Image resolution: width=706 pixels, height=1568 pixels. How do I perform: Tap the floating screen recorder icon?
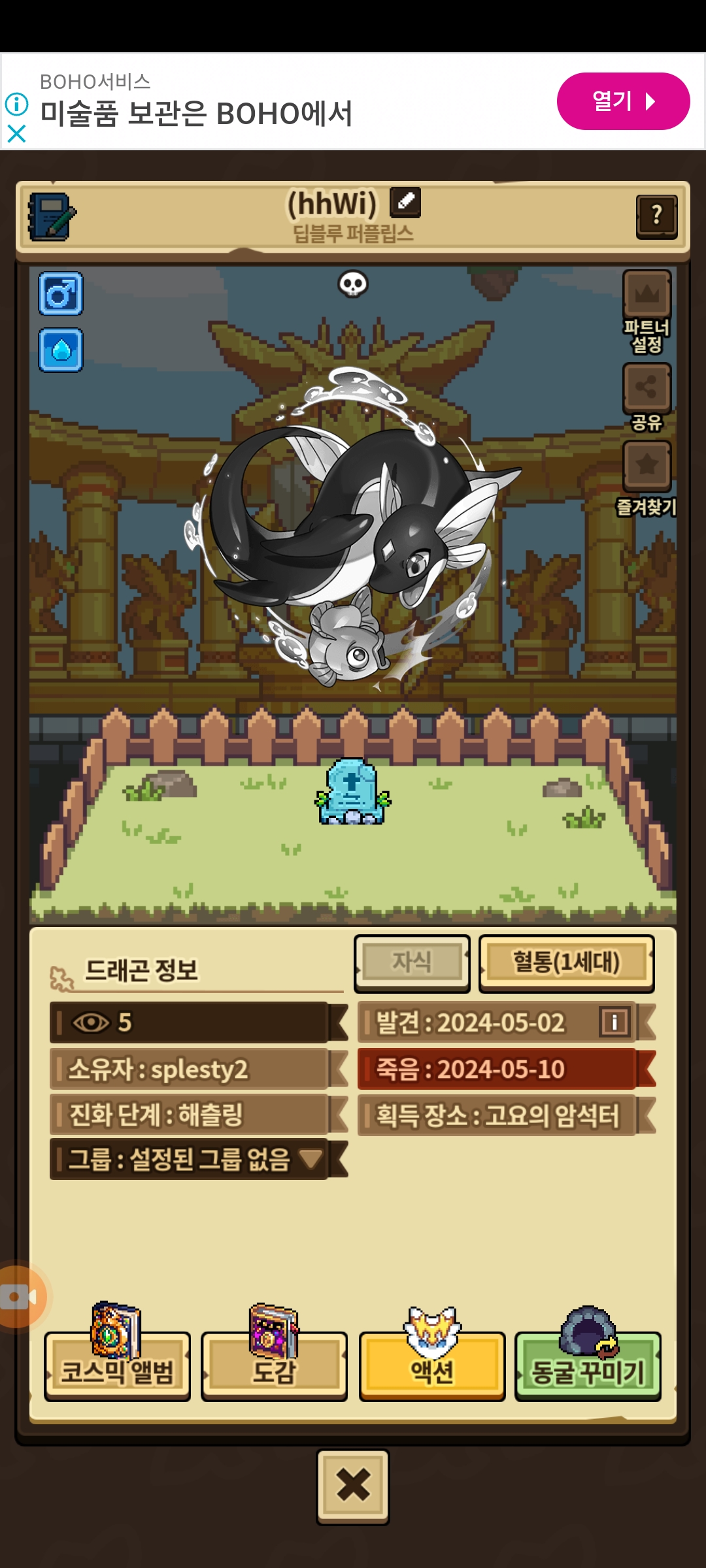[x=20, y=1297]
